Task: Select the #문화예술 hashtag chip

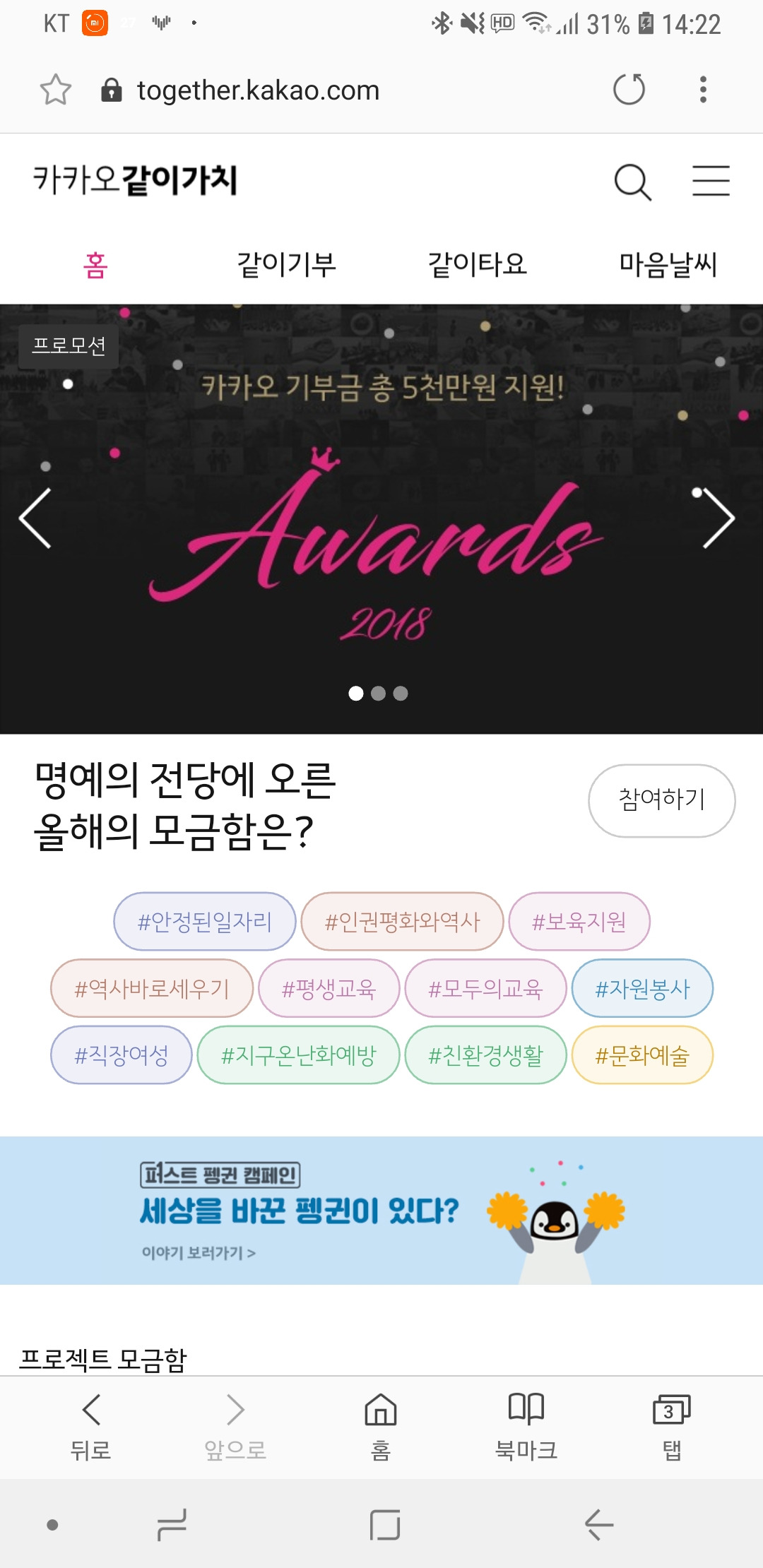Action: pos(641,1055)
